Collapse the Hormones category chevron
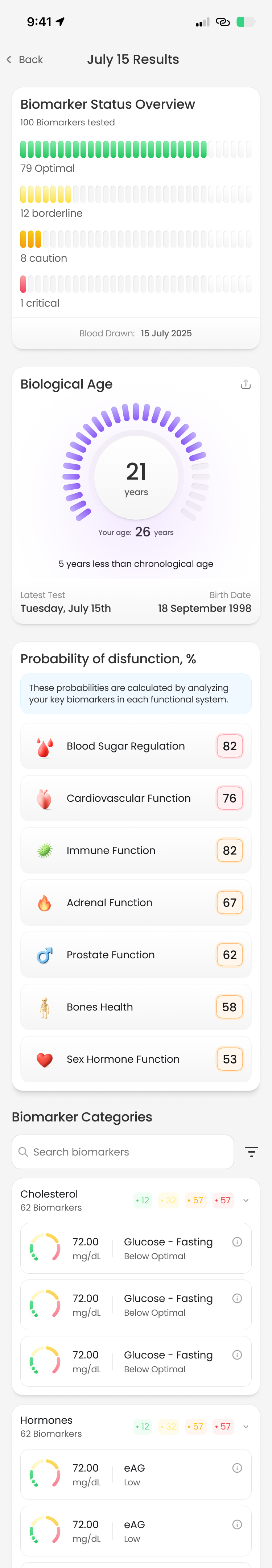The width and height of the screenshot is (272, 1568). tap(246, 1426)
